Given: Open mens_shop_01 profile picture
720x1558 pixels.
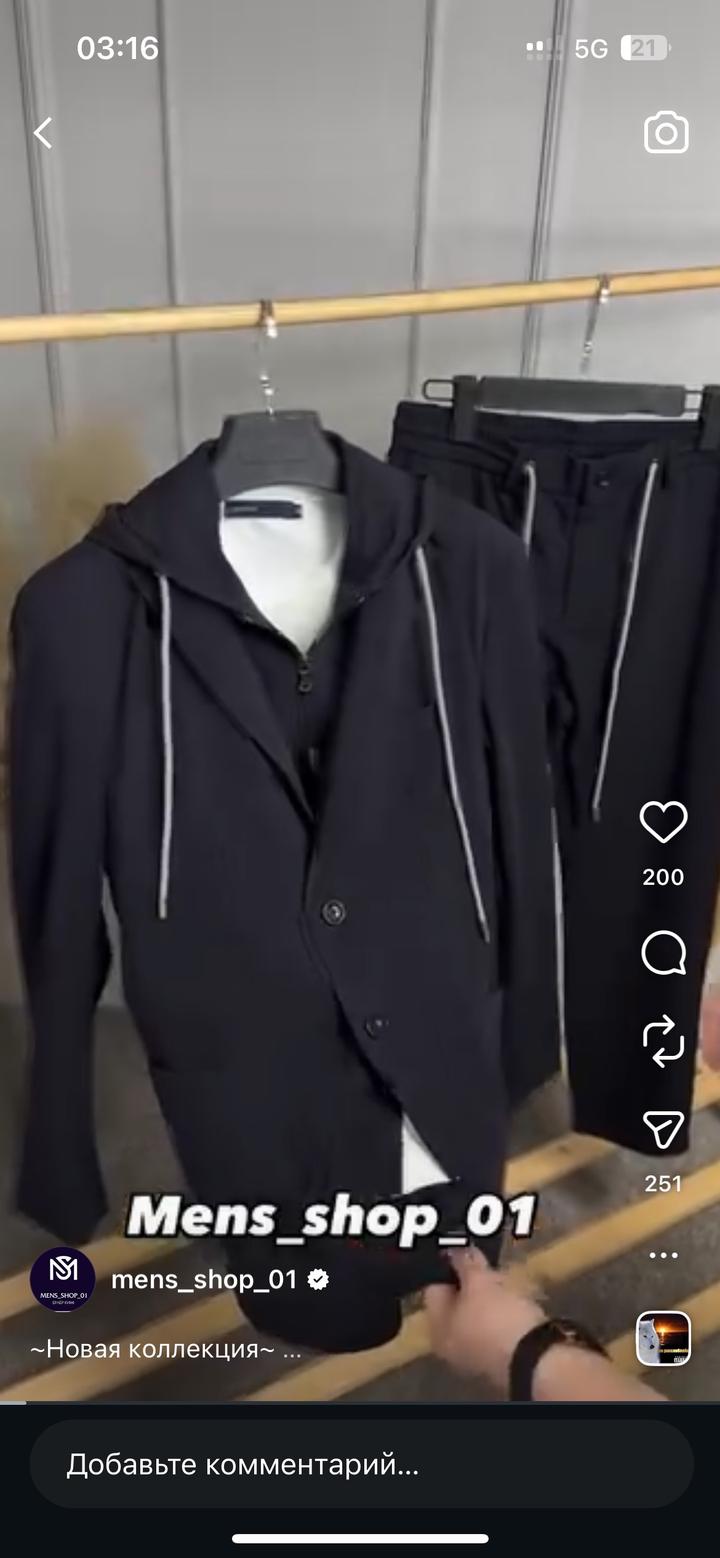Looking at the screenshot, I should click(x=62, y=1279).
